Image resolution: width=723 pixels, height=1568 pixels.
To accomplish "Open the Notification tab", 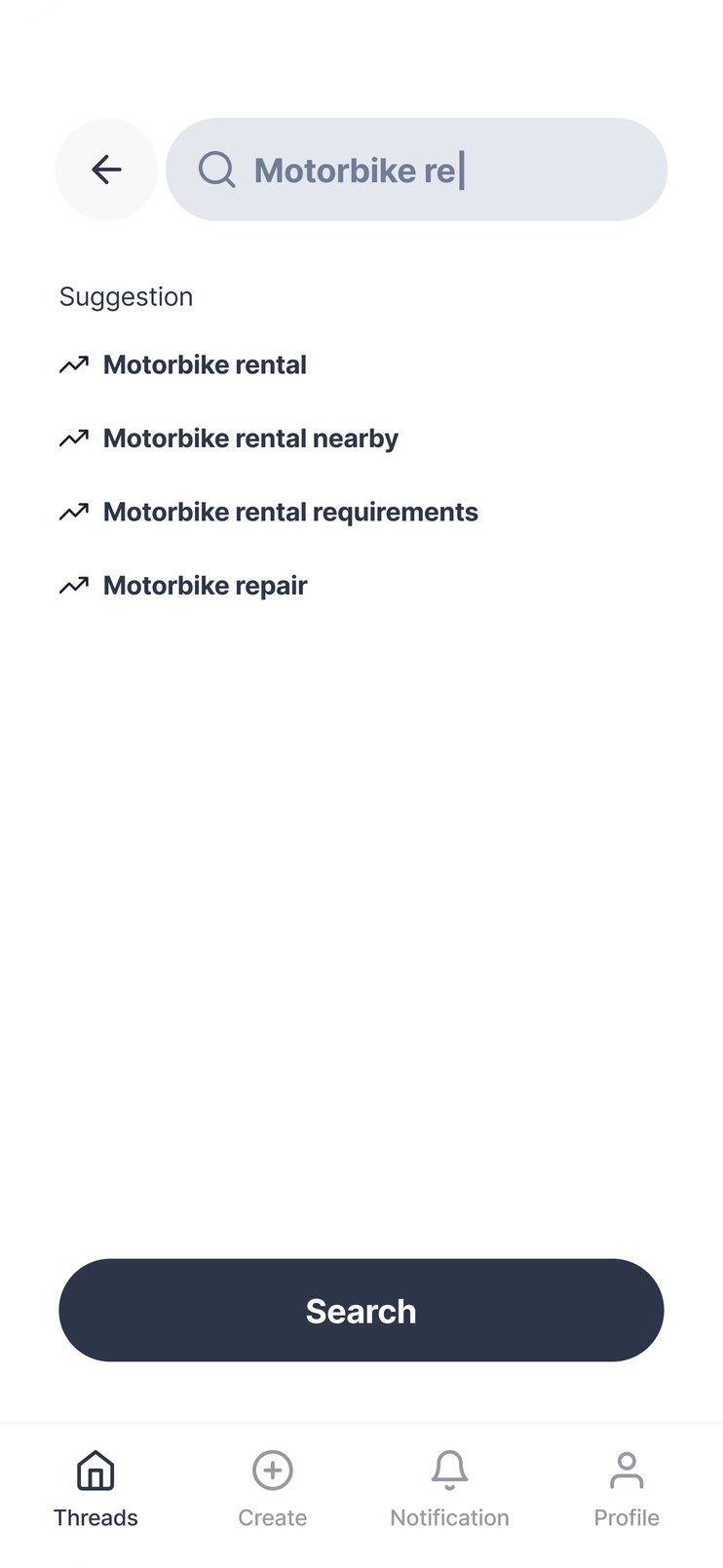I will pyautogui.click(x=449, y=1489).
